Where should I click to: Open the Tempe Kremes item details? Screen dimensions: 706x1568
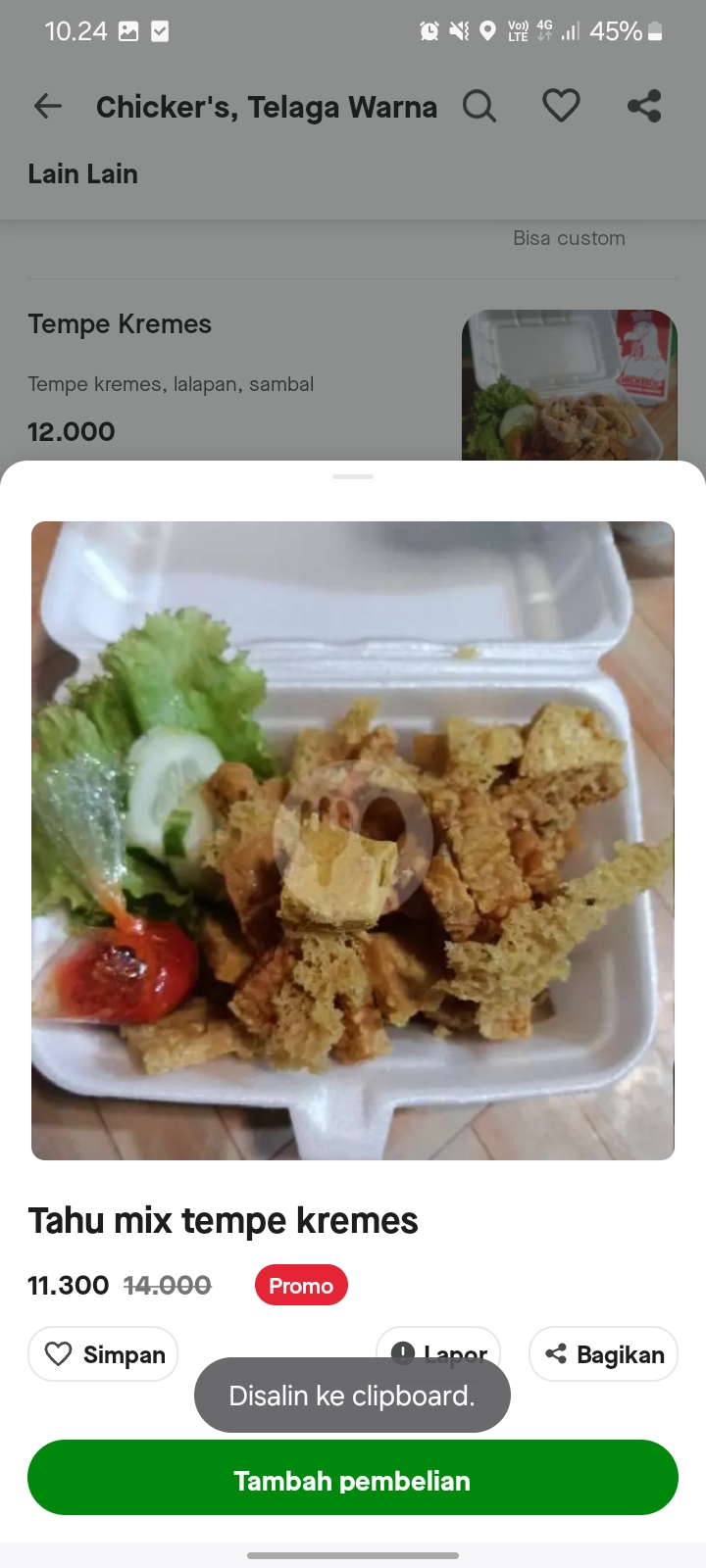point(120,323)
